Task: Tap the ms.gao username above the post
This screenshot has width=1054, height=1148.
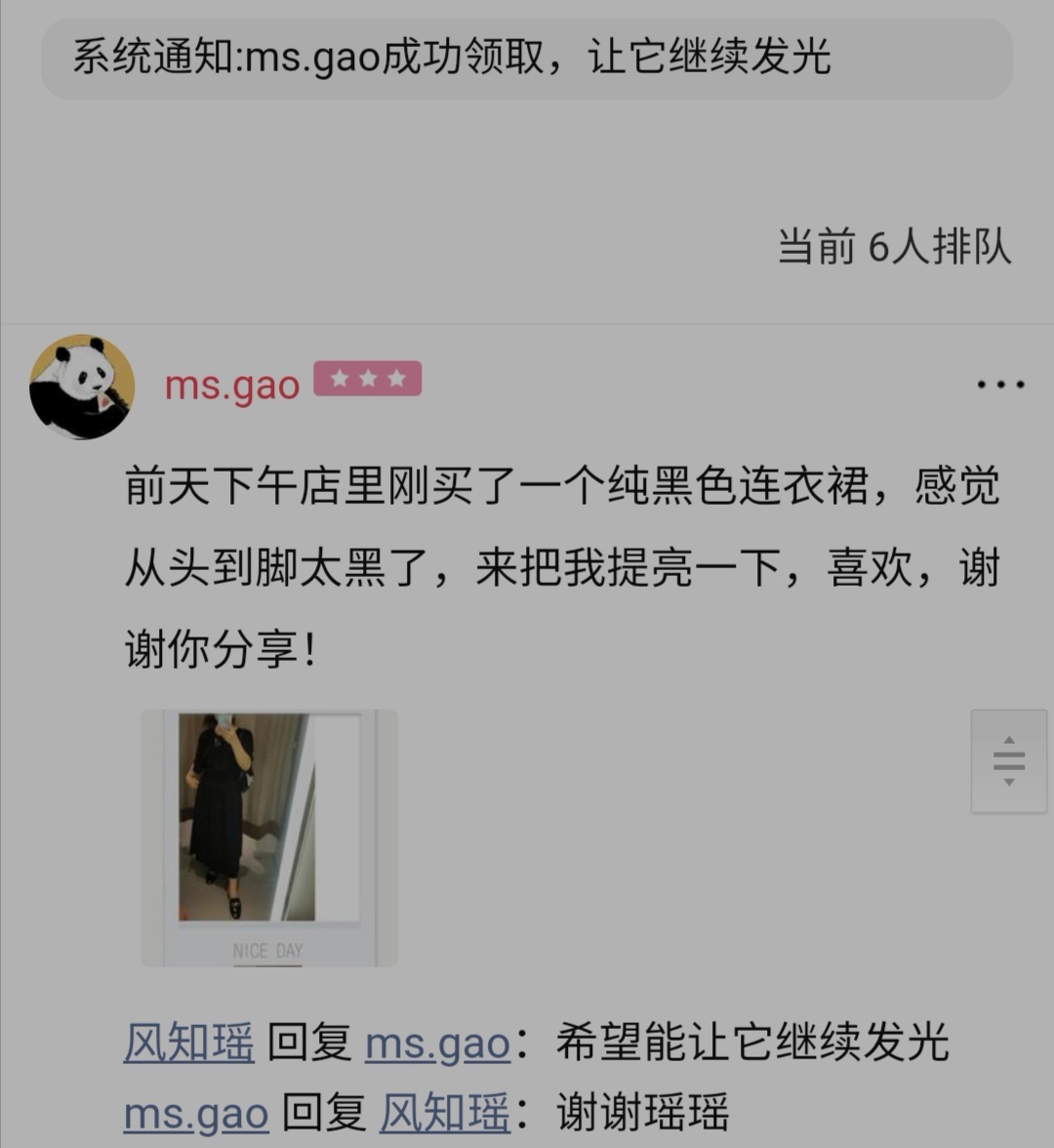Action: [232, 385]
